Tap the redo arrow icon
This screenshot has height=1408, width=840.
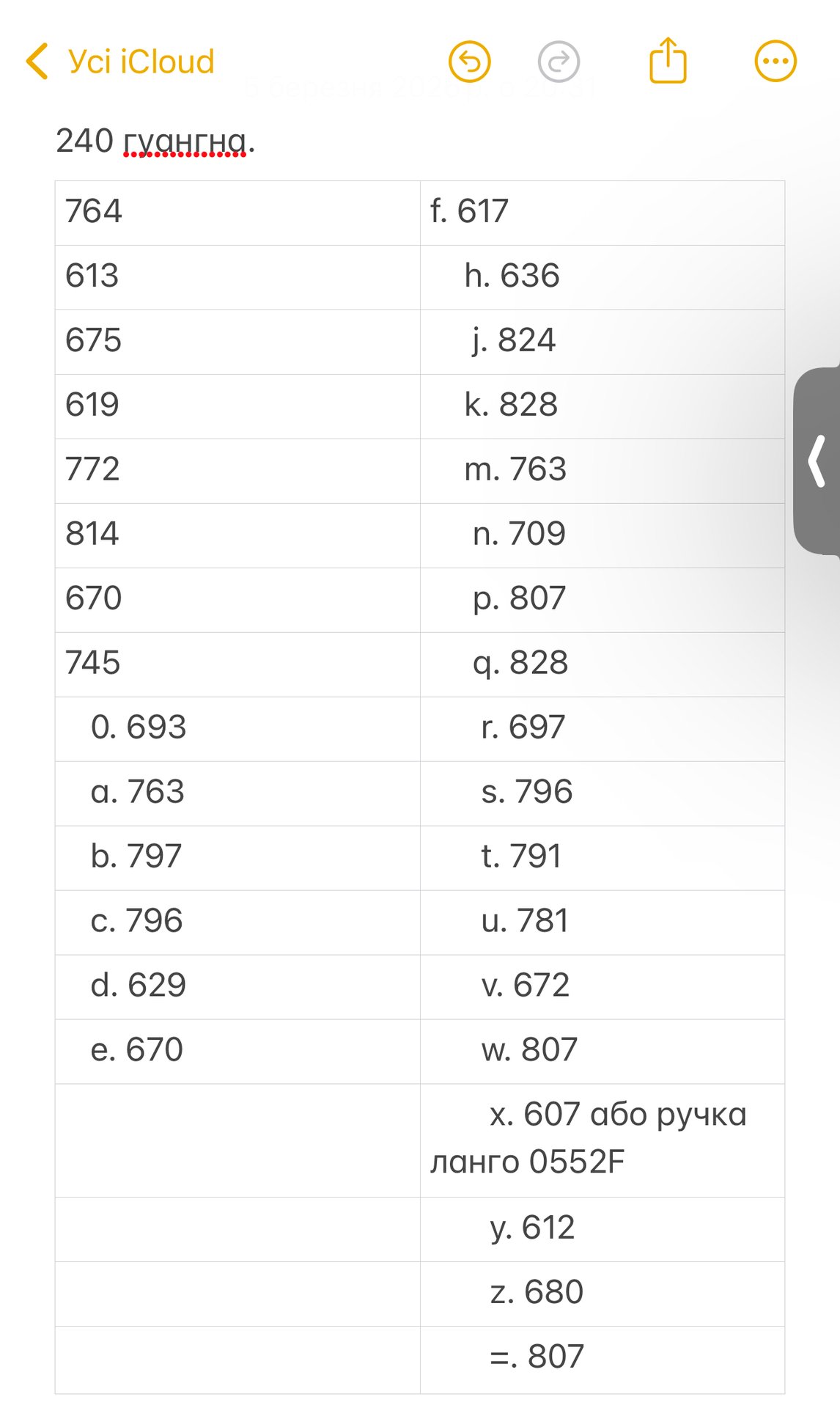coord(559,62)
